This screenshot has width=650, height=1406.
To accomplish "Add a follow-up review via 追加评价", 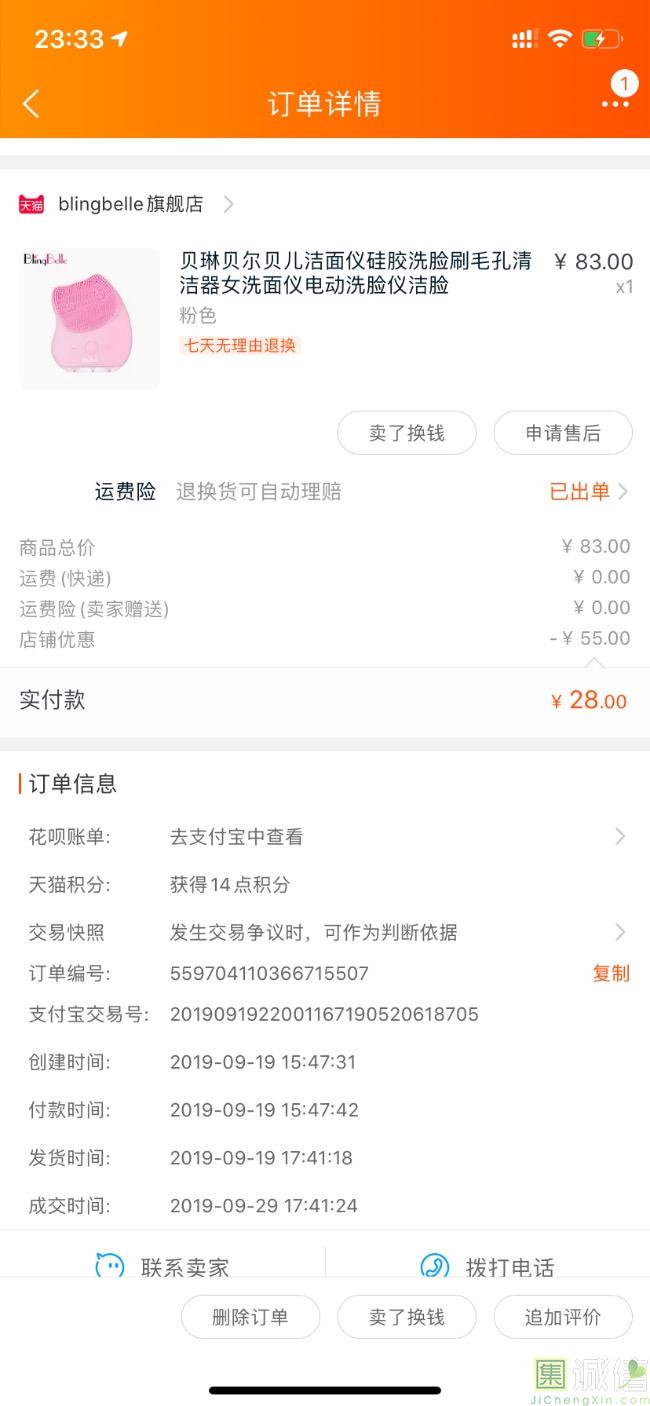I will [563, 1317].
